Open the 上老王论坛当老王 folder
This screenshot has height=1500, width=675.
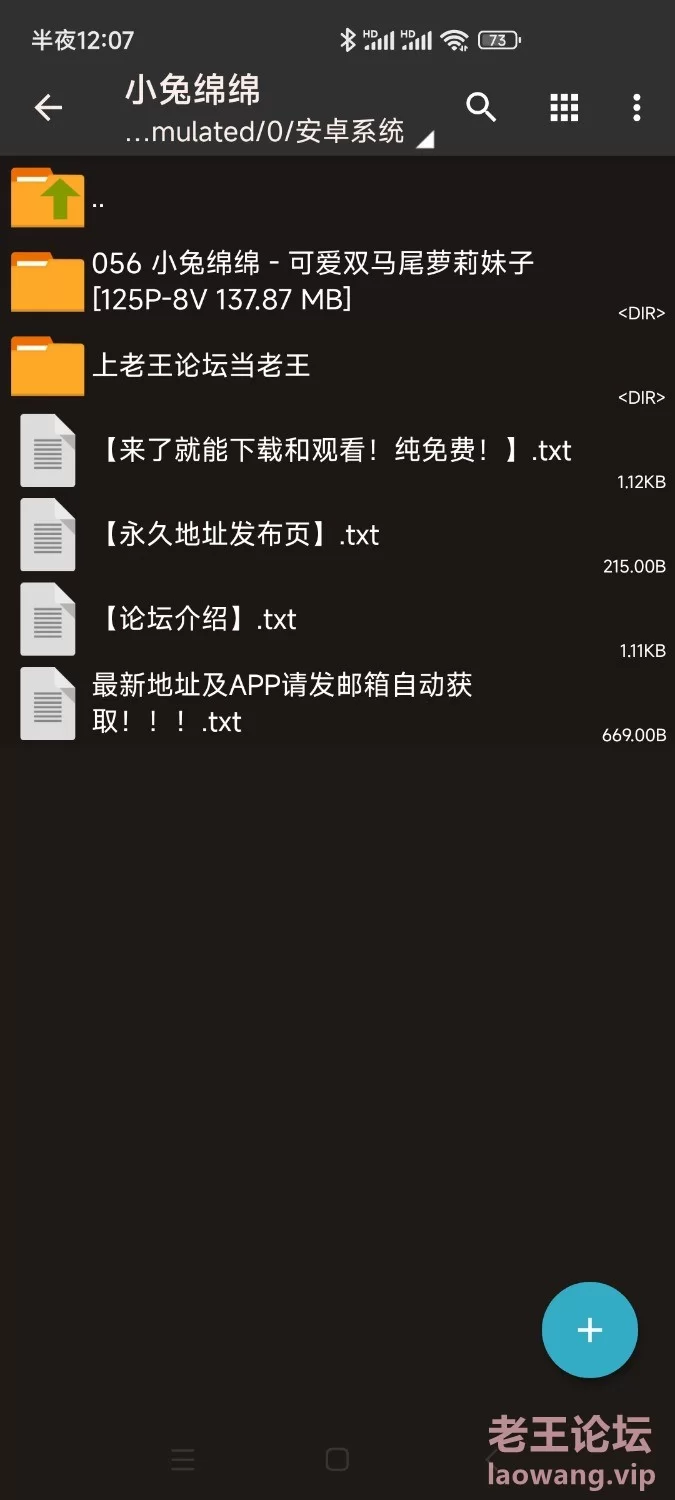click(x=200, y=366)
